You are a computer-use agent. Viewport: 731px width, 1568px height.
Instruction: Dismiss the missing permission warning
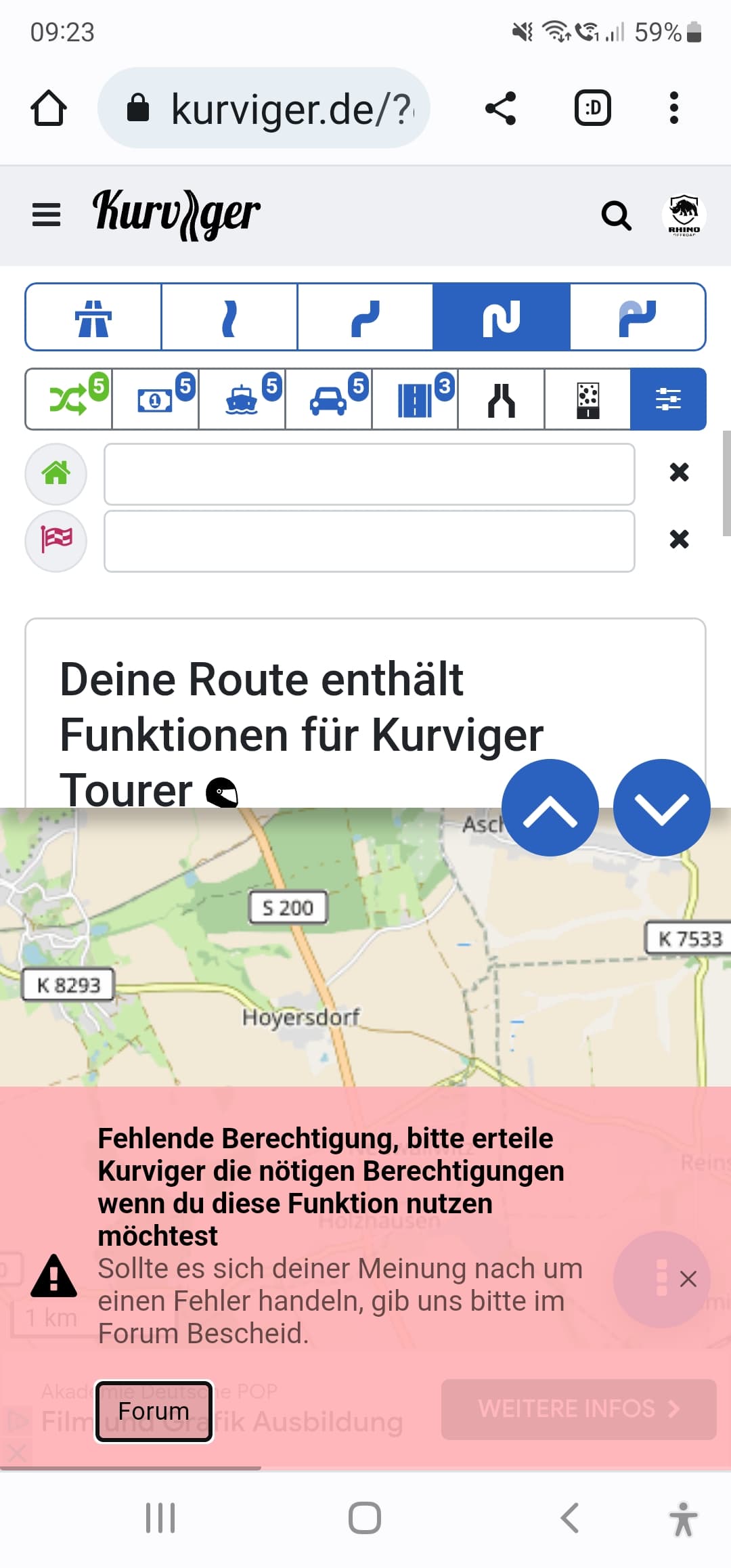pyautogui.click(x=688, y=1279)
